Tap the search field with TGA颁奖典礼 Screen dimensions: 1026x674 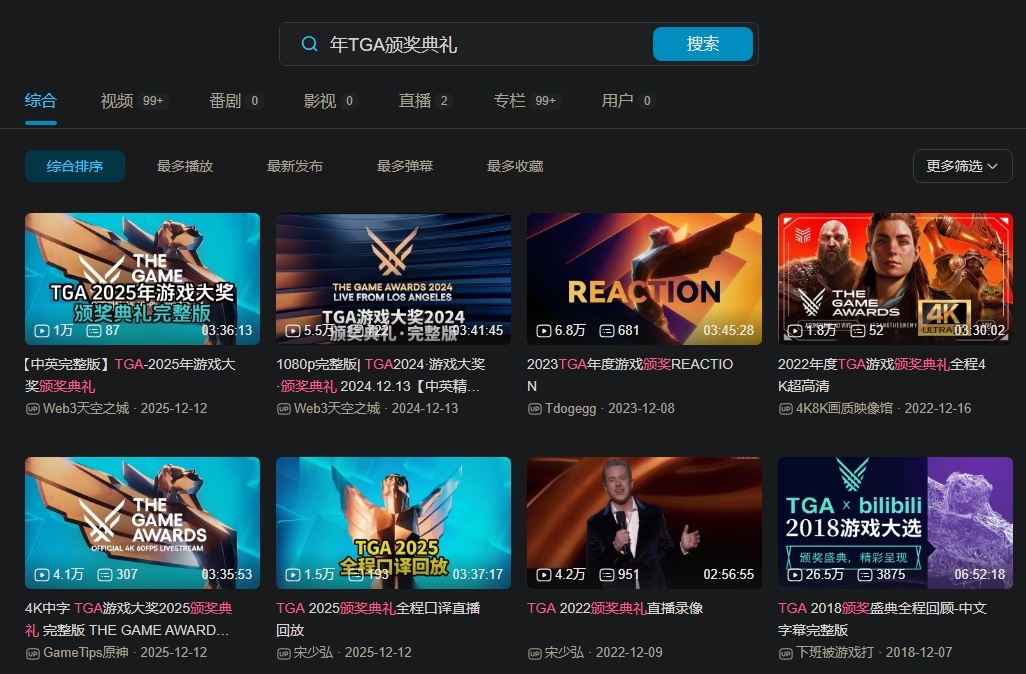[x=480, y=44]
